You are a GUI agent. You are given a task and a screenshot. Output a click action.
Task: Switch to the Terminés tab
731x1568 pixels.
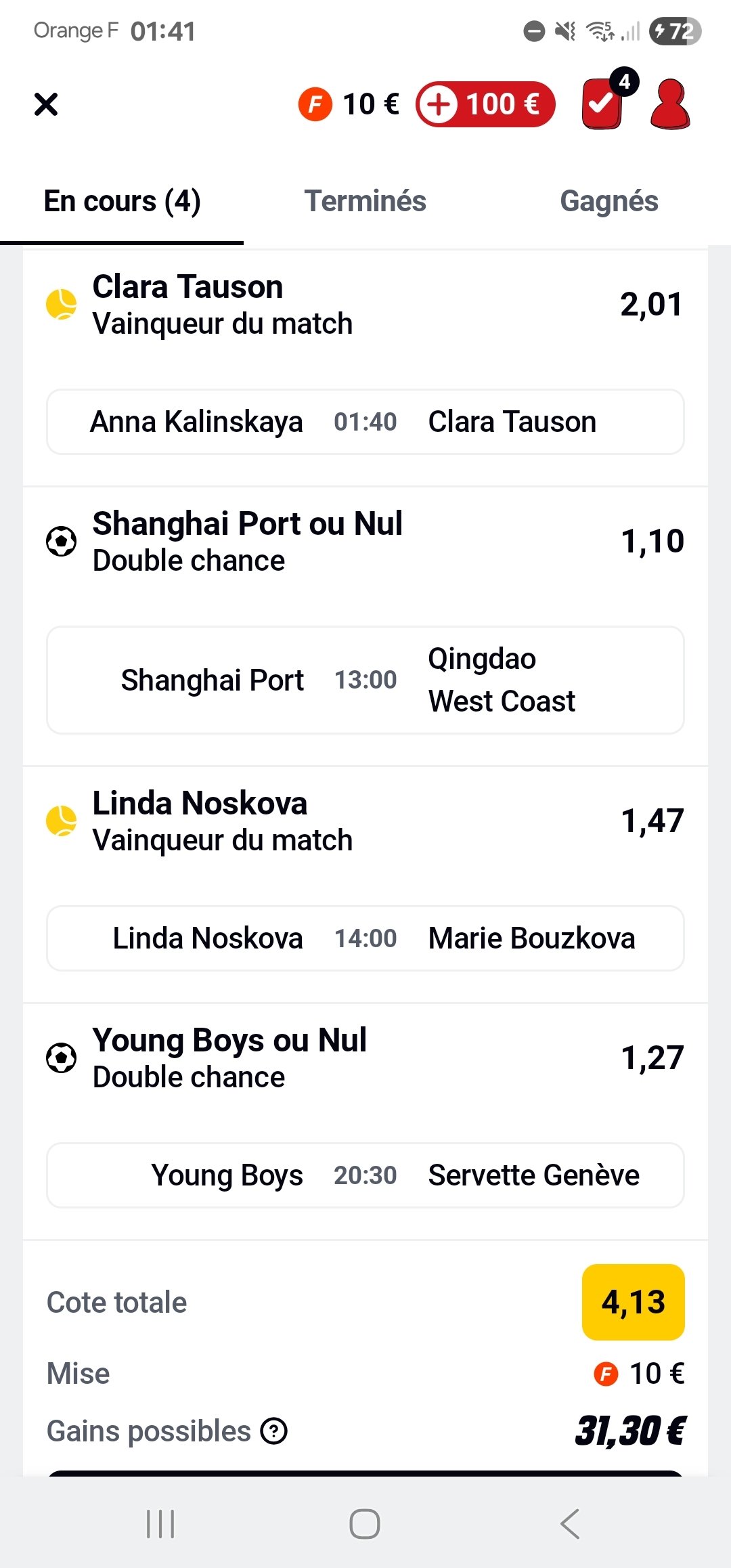click(x=365, y=201)
